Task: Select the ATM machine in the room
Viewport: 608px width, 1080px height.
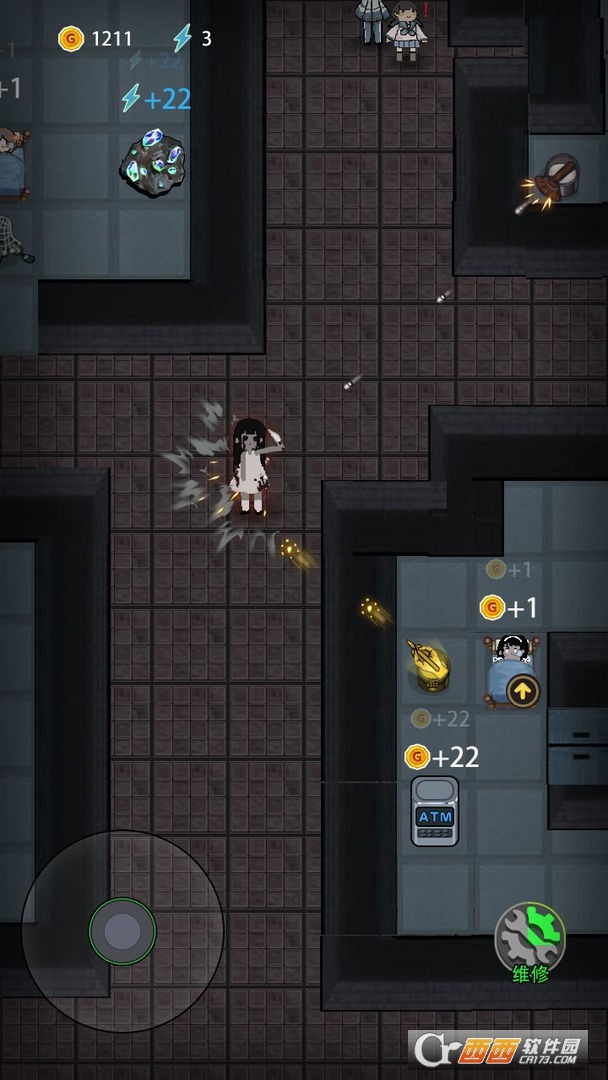Action: point(435,811)
